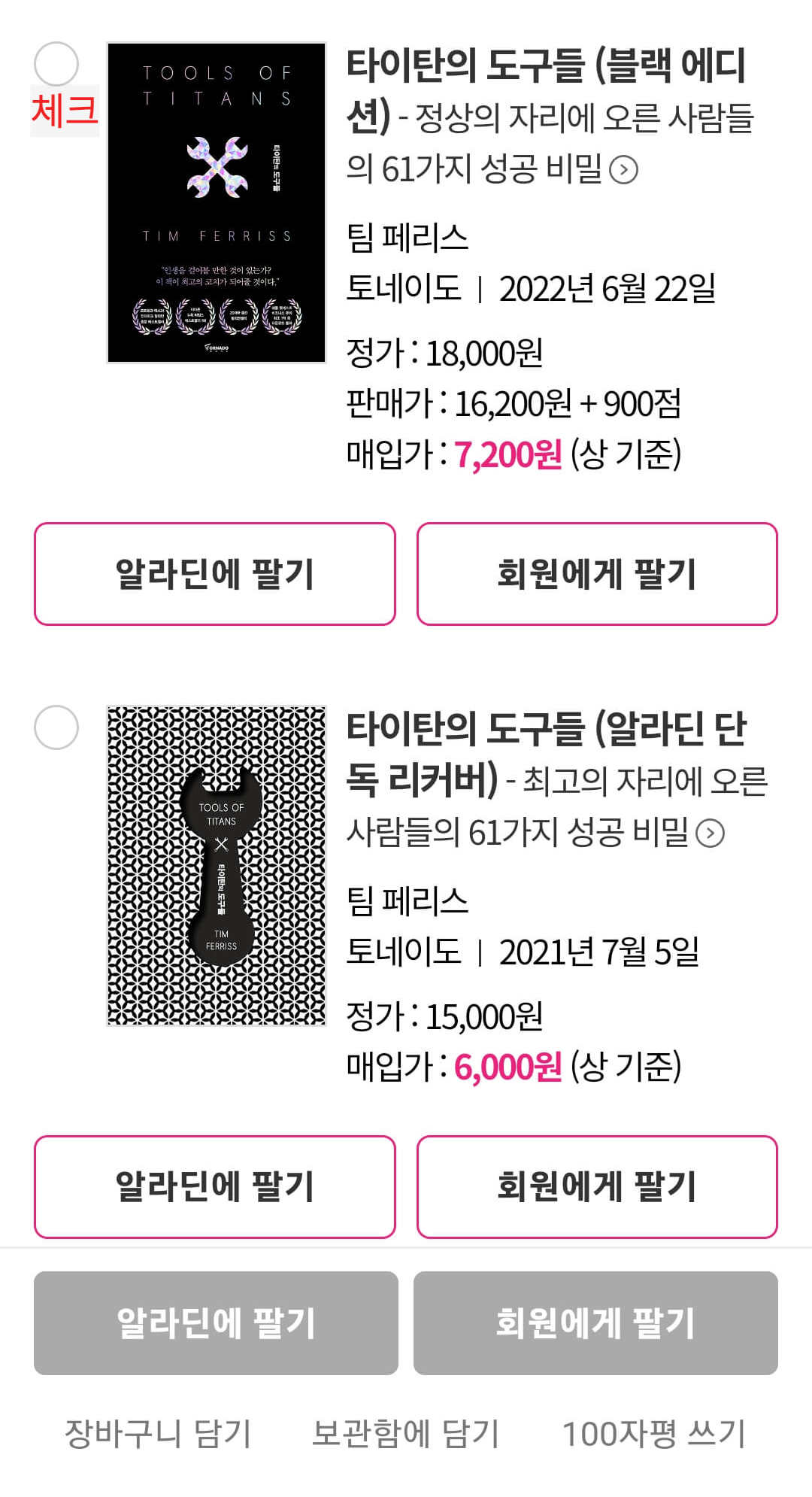Click the patterned 리커버 edition cover thumbnail

pos(216,865)
